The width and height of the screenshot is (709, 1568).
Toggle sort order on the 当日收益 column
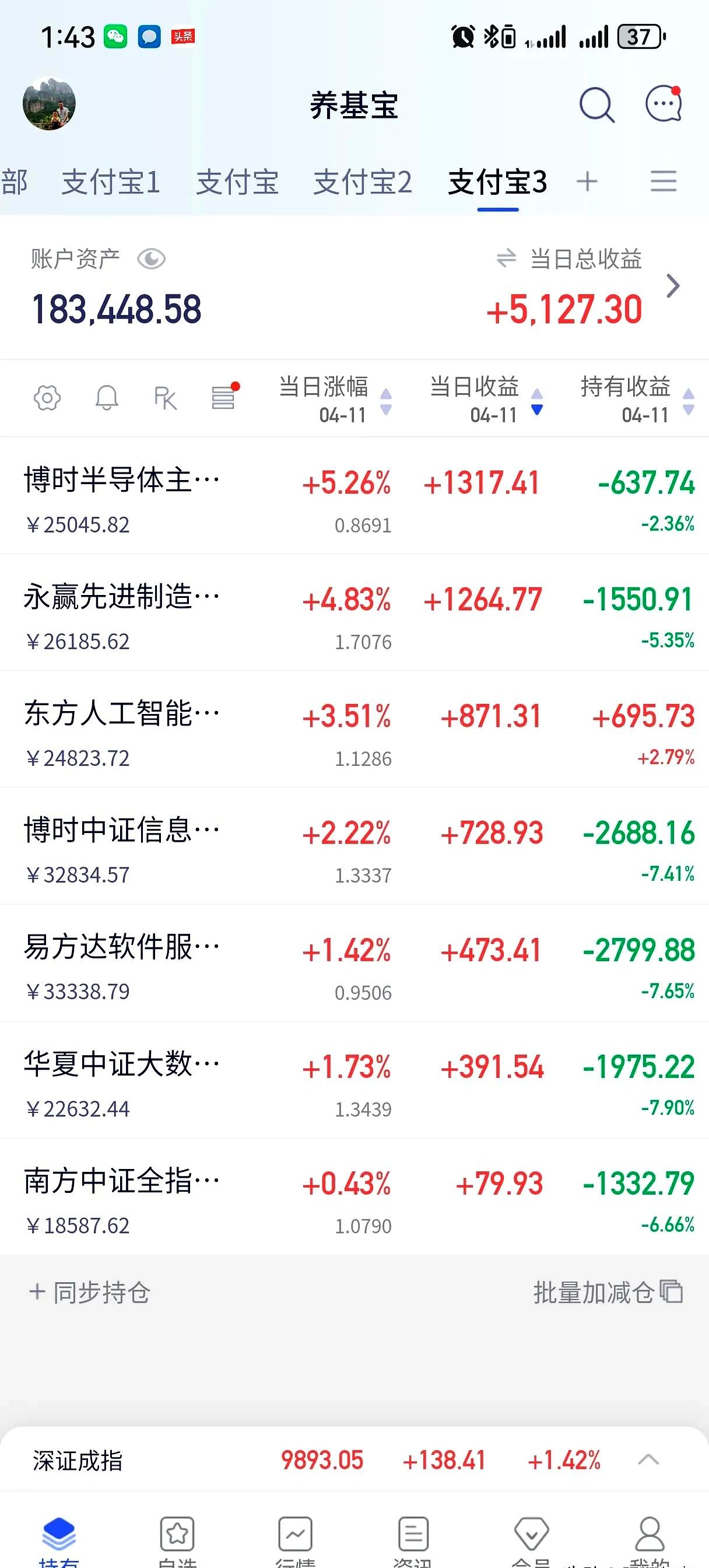click(x=536, y=402)
